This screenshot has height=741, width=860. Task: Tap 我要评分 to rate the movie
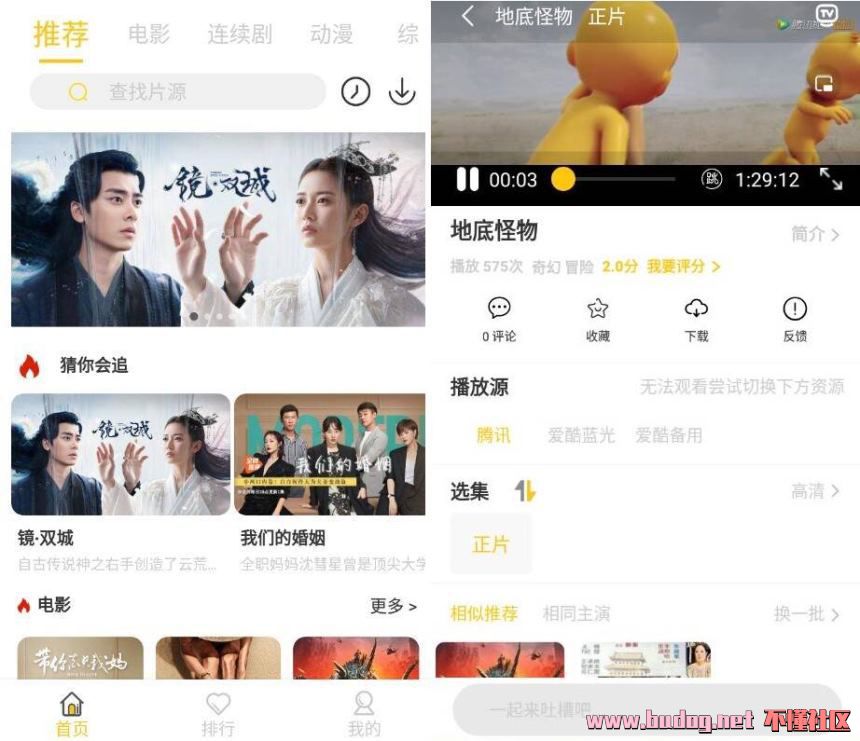pyautogui.click(x=683, y=267)
